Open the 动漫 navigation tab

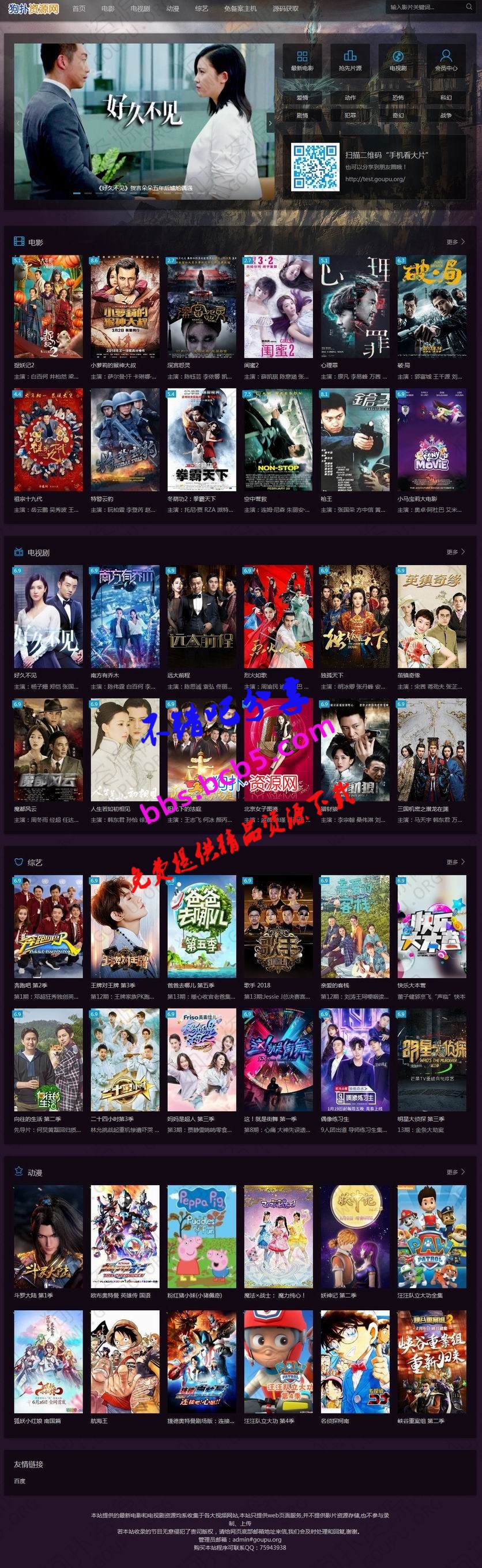pyautogui.click(x=172, y=9)
